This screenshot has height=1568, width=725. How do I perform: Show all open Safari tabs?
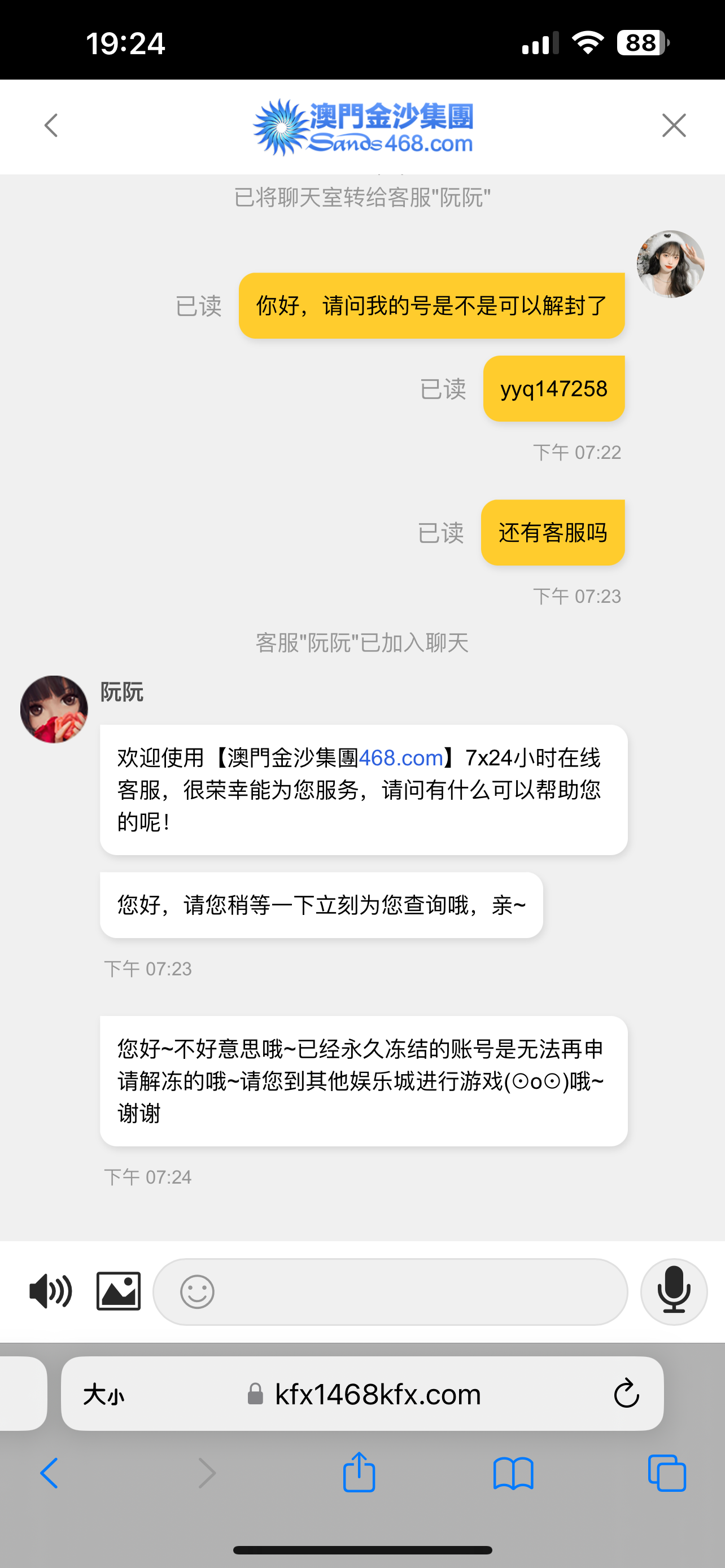tap(667, 1474)
